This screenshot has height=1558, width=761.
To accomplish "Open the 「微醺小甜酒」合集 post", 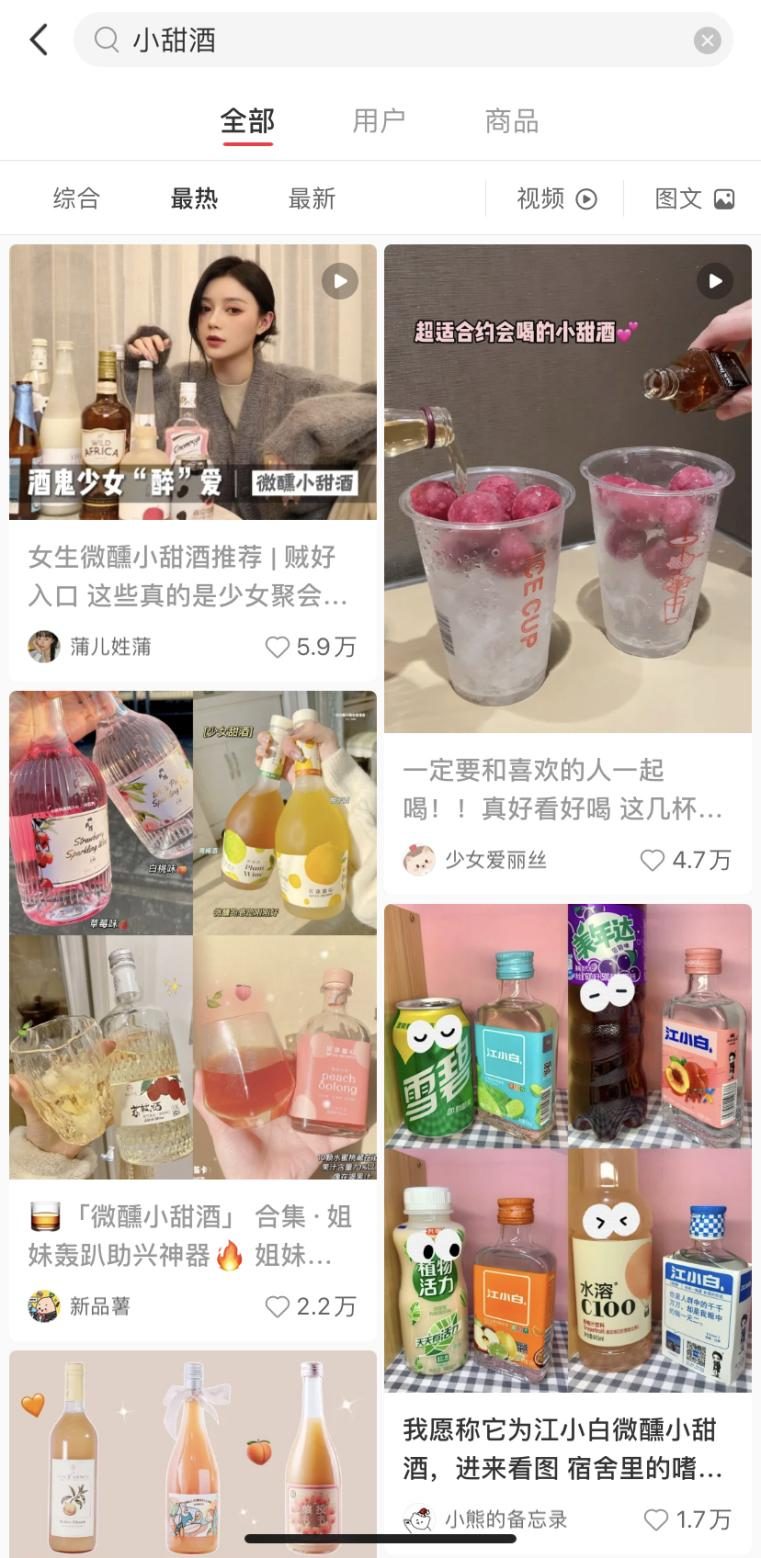I will 192,935.
